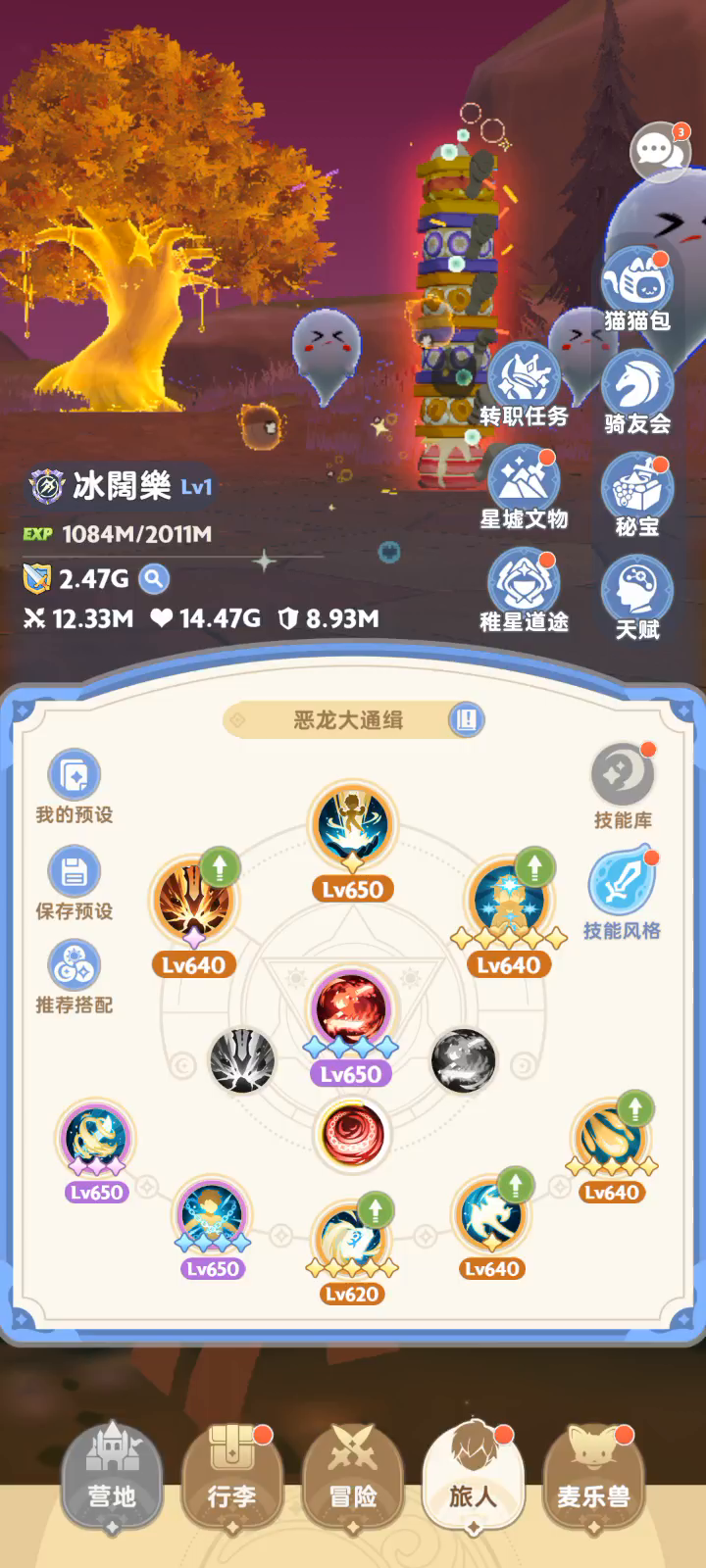Open 秘宝
706x1568 pixels.
pos(636,496)
